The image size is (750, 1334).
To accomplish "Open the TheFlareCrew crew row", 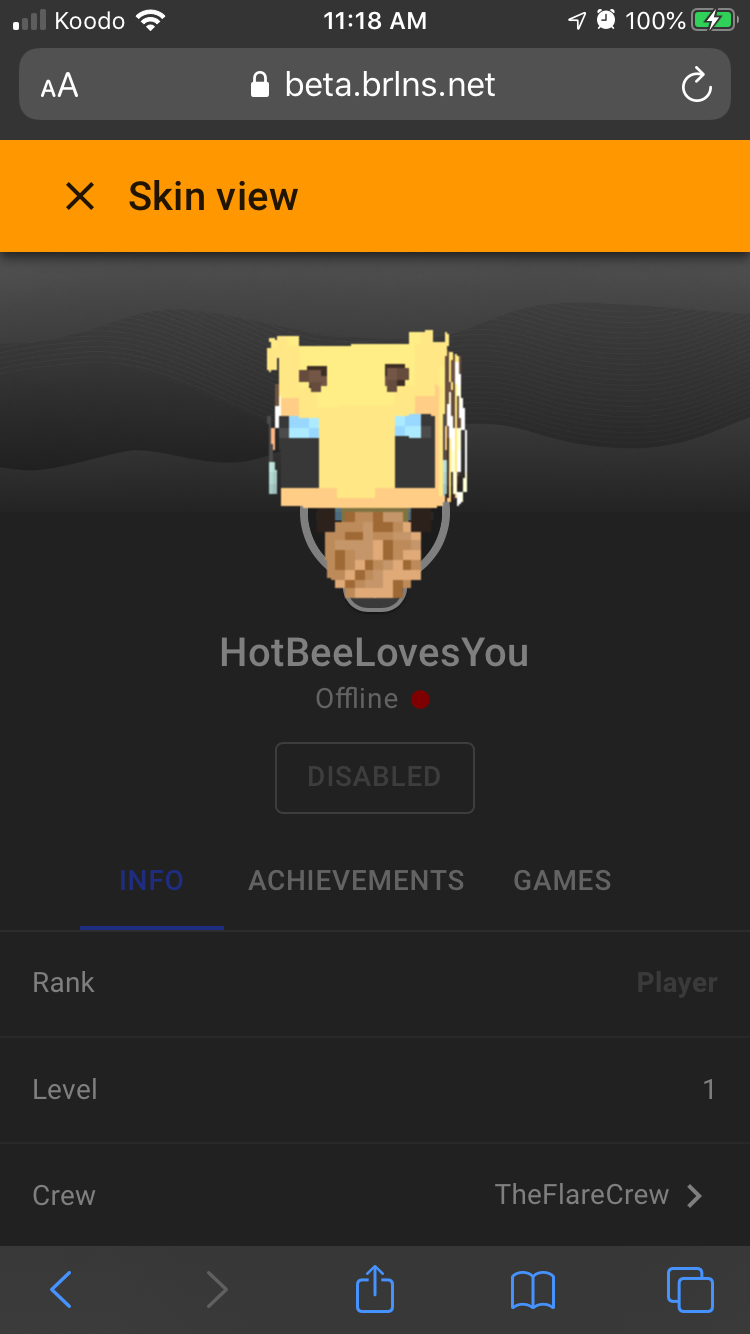I will point(375,1195).
